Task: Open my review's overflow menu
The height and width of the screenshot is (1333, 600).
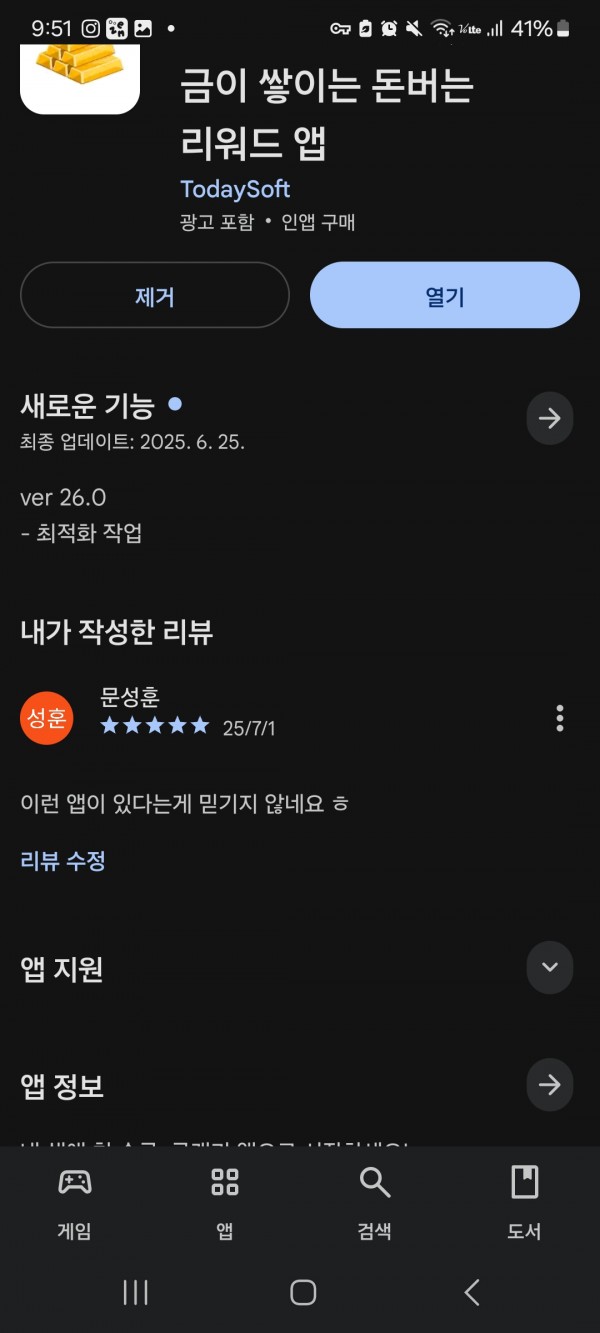Action: click(x=560, y=718)
